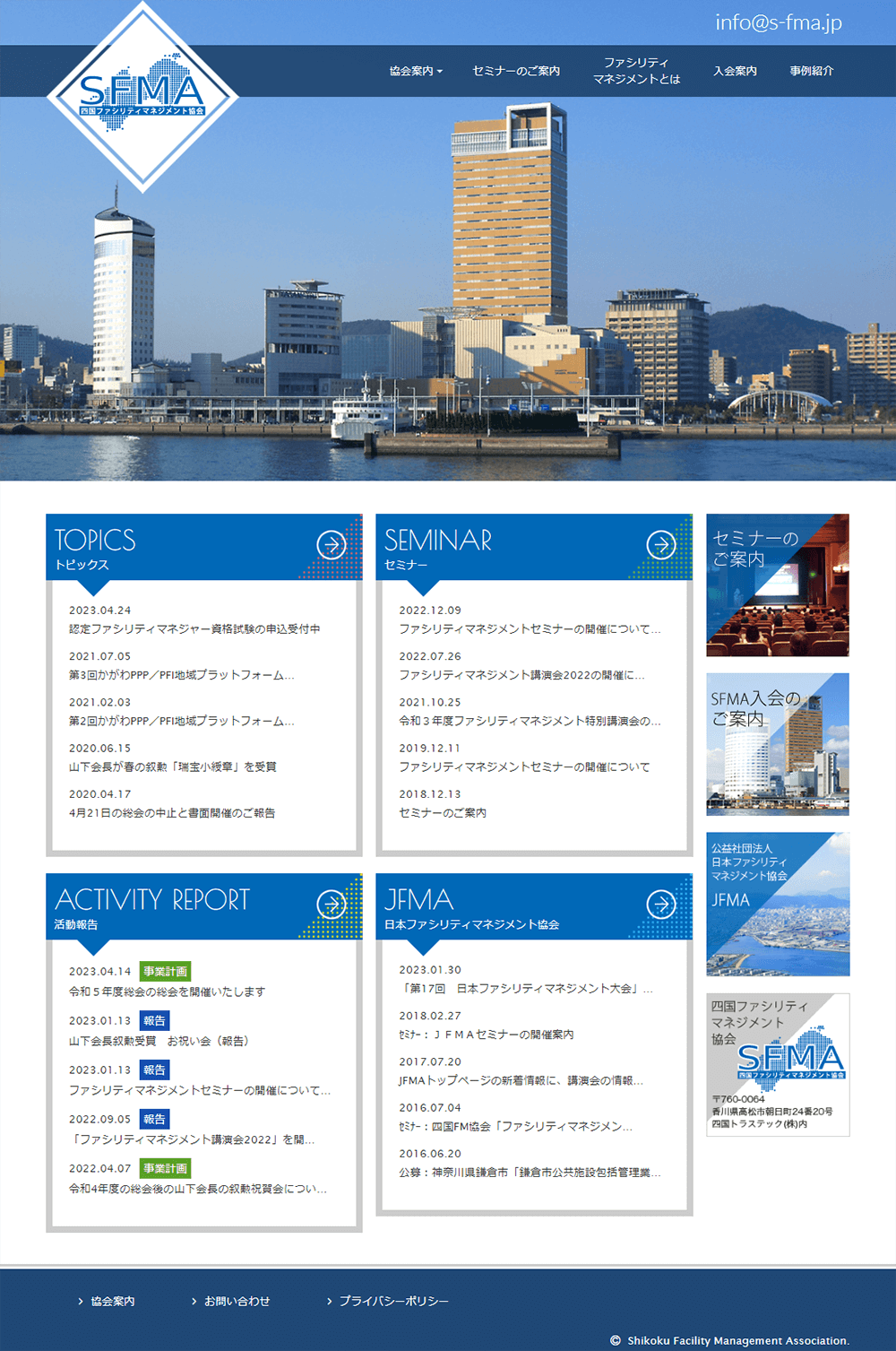Open セミナーのご案内 in top navigation

[516, 71]
